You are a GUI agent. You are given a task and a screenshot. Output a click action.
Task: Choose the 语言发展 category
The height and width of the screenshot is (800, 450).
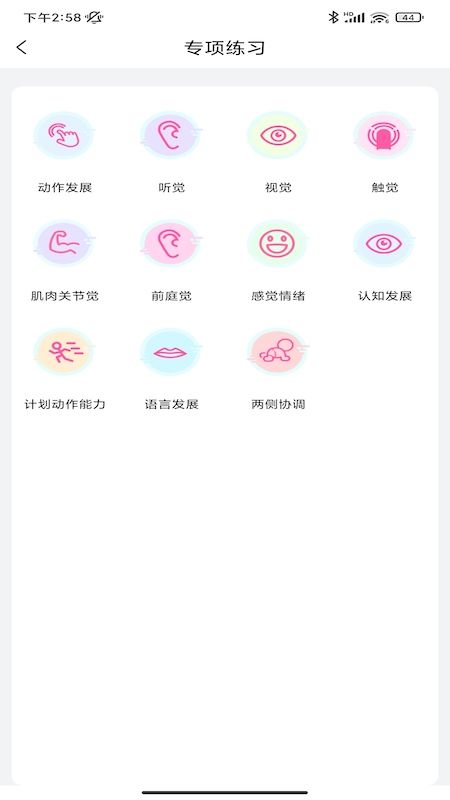171,369
